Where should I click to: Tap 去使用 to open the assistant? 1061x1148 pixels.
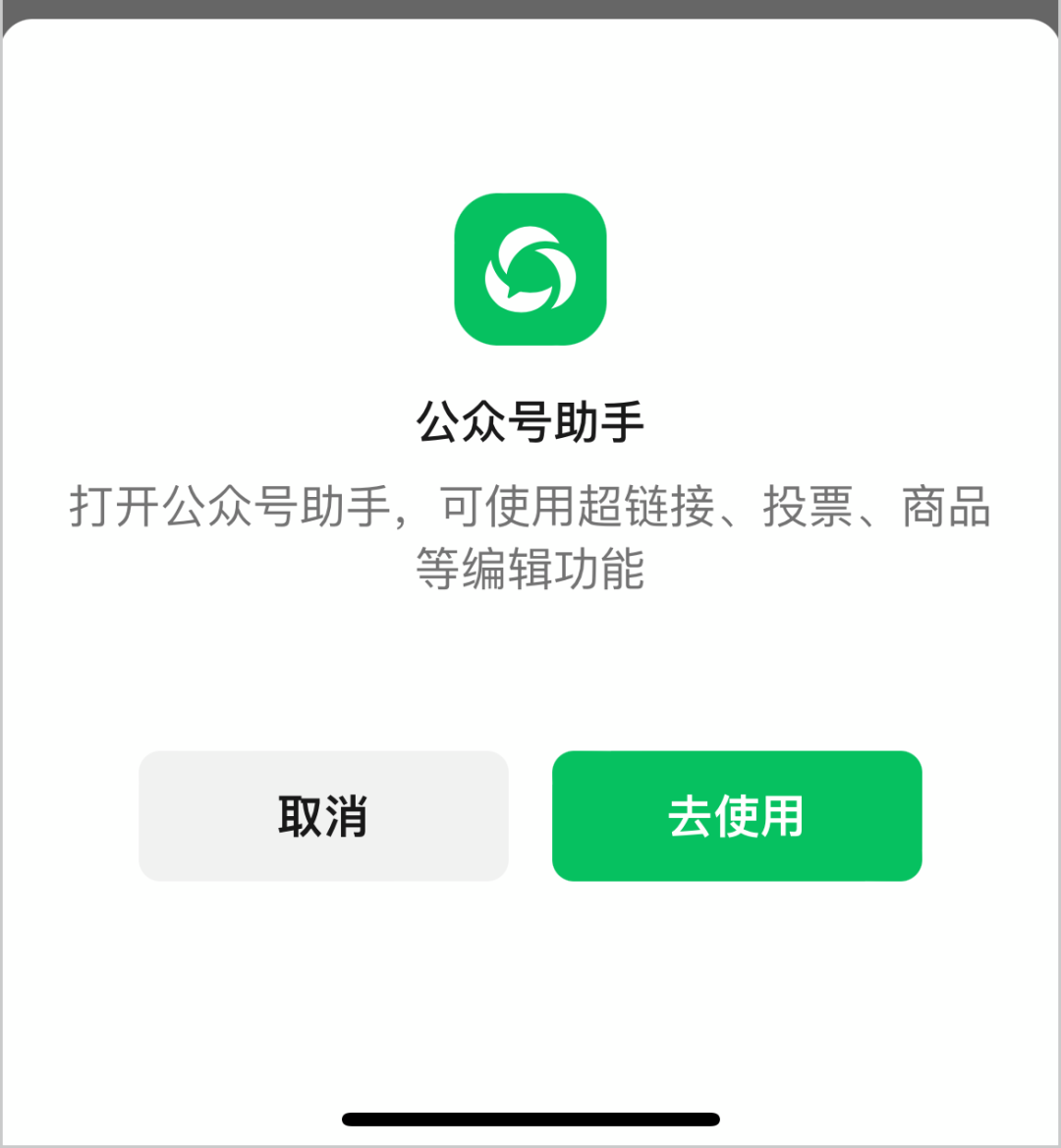point(736,815)
